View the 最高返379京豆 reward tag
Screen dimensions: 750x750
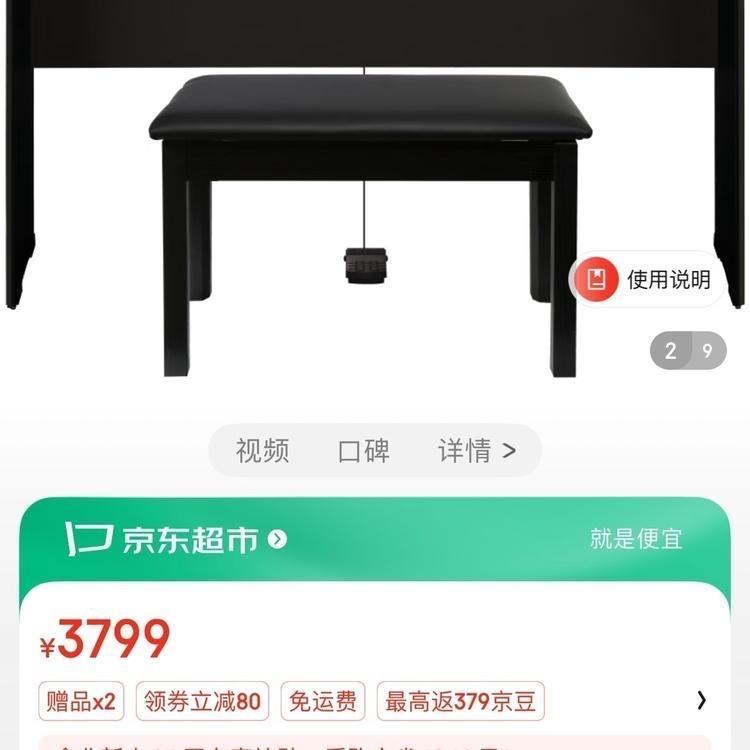click(460, 701)
